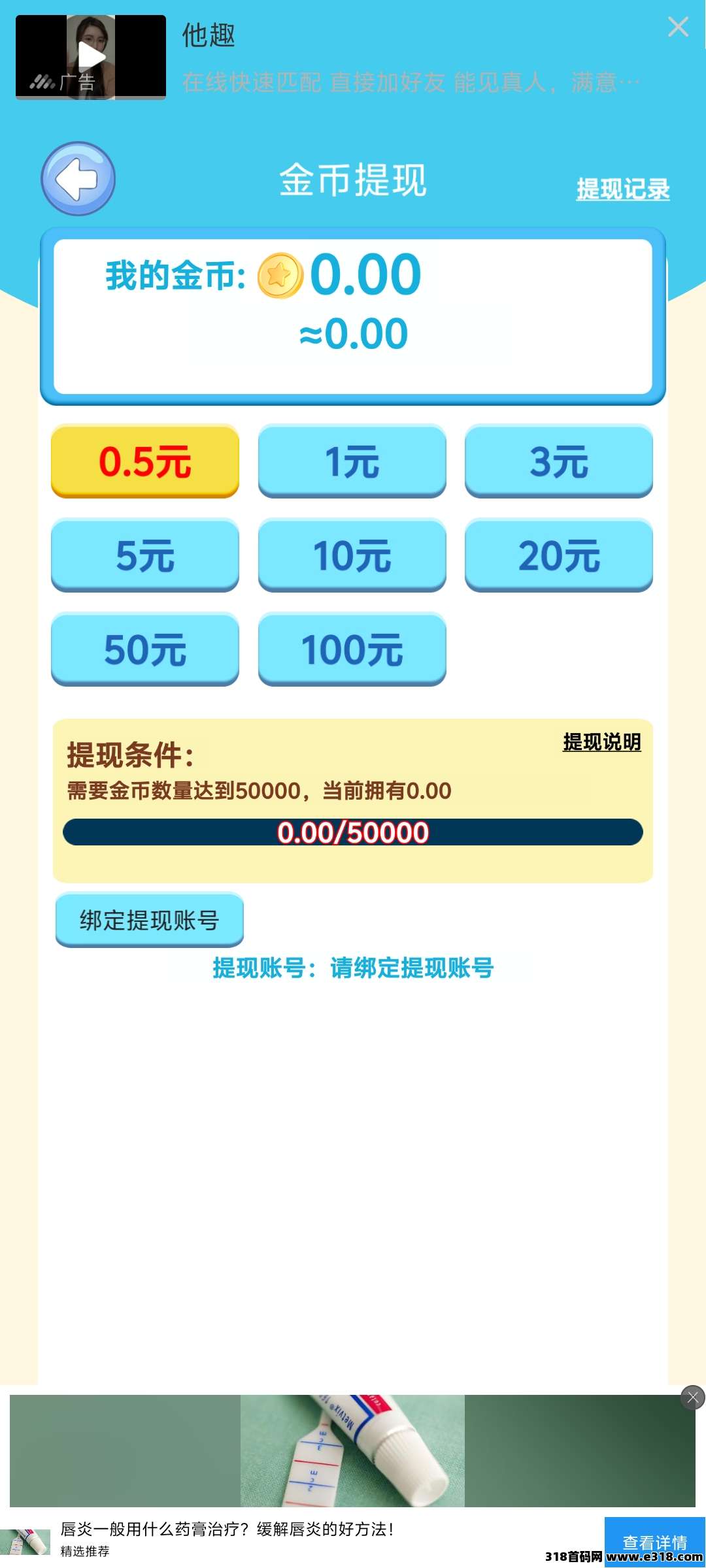Play the 他趣 ad video
The width and height of the screenshot is (706, 1568).
tap(91, 57)
